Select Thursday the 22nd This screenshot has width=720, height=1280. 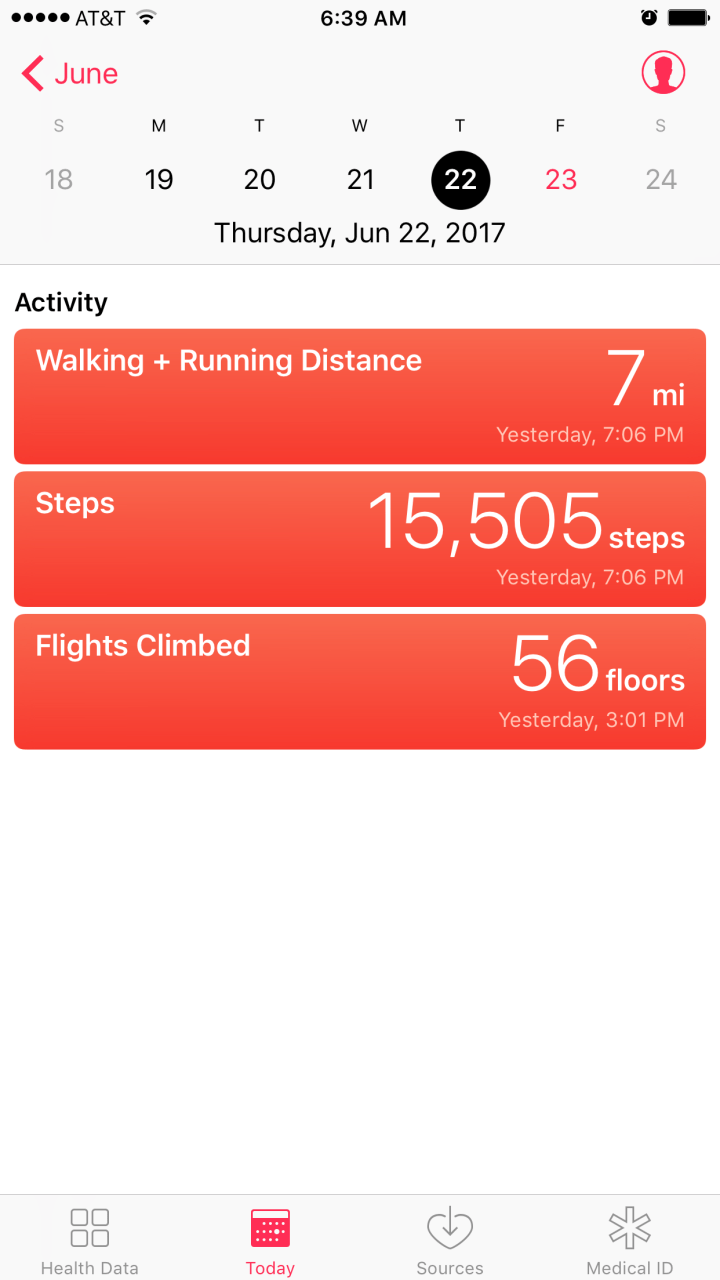click(x=461, y=180)
